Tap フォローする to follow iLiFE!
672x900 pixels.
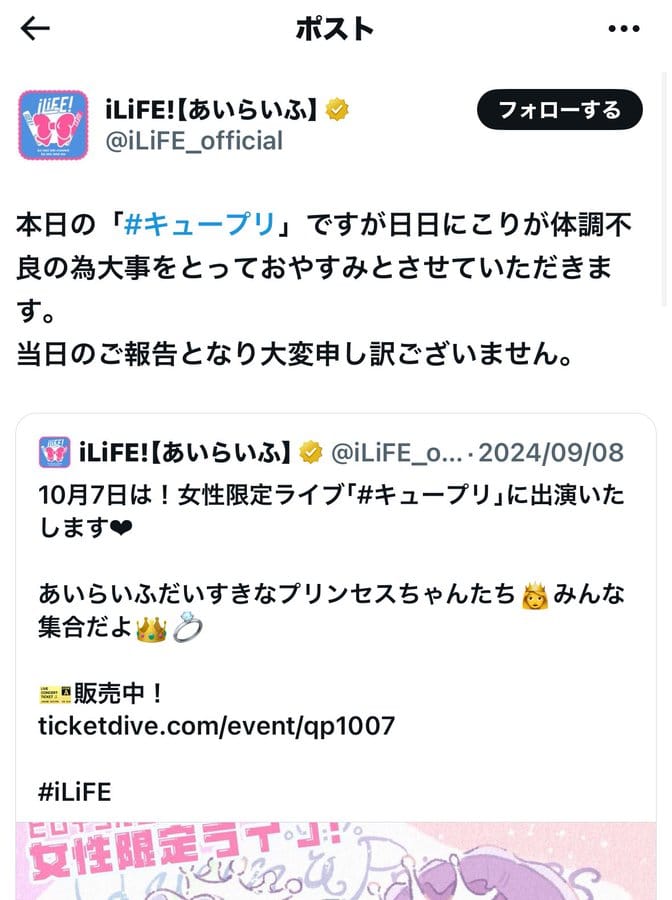559,110
